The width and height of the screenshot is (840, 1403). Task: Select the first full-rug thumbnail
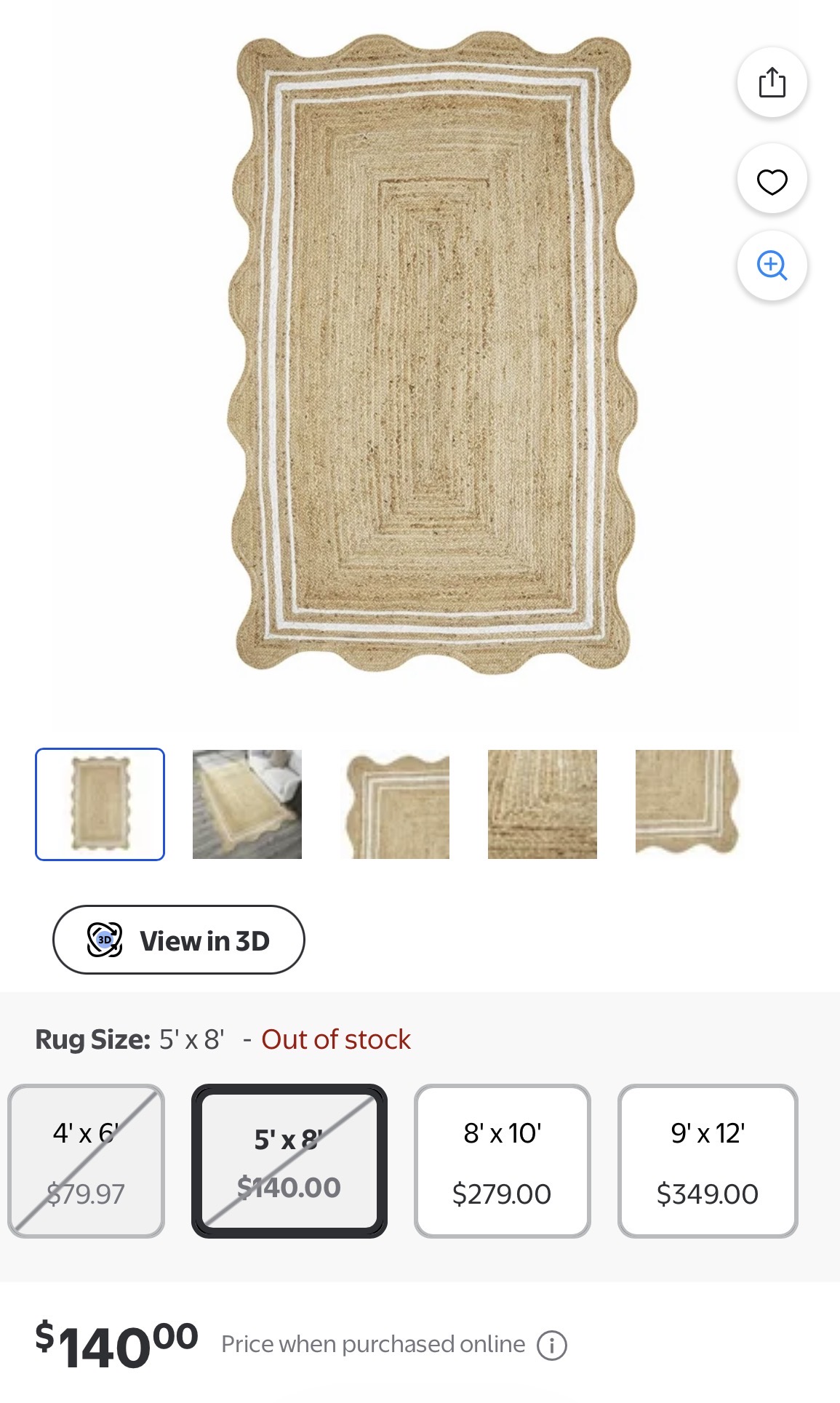coord(100,804)
